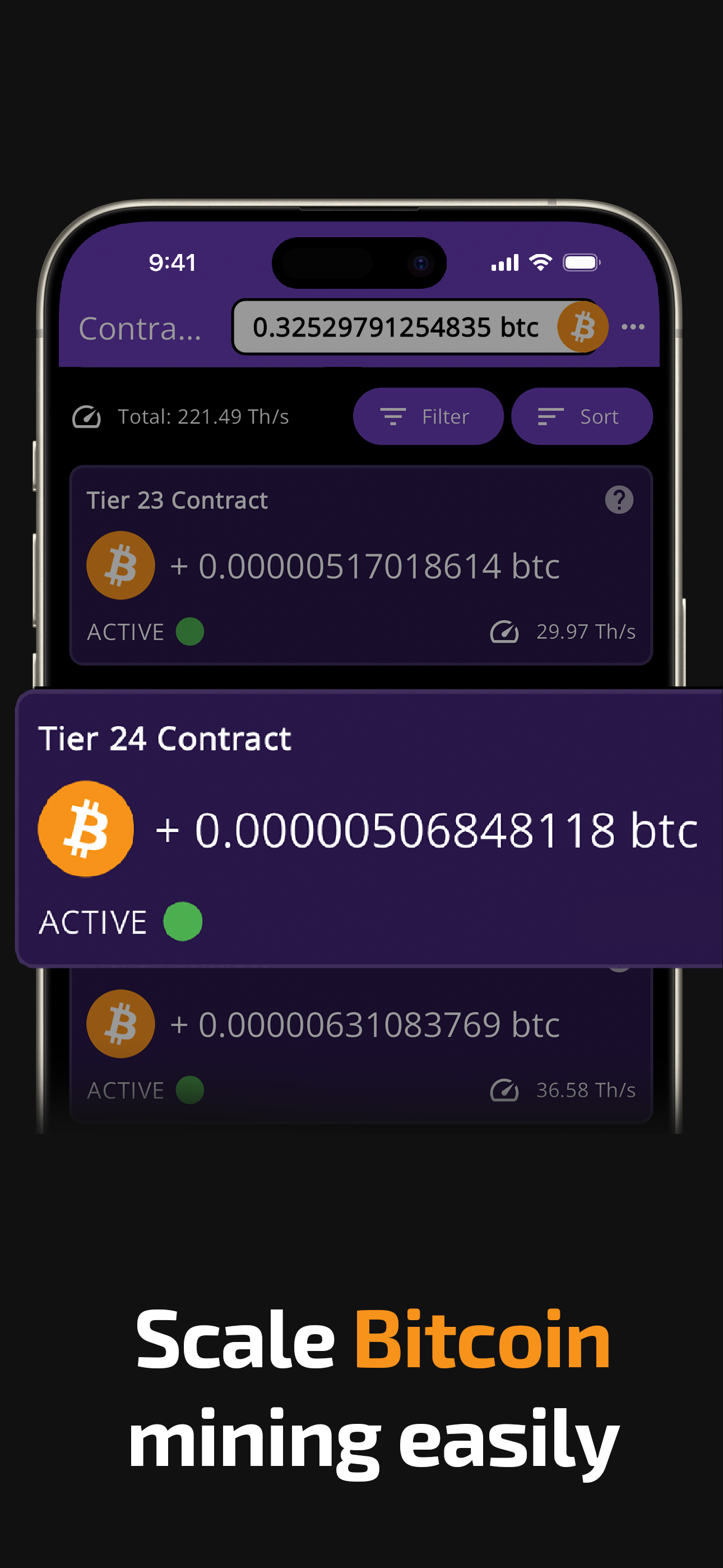Select the Bitcoin icon on Tier 23 Contract

point(120,565)
